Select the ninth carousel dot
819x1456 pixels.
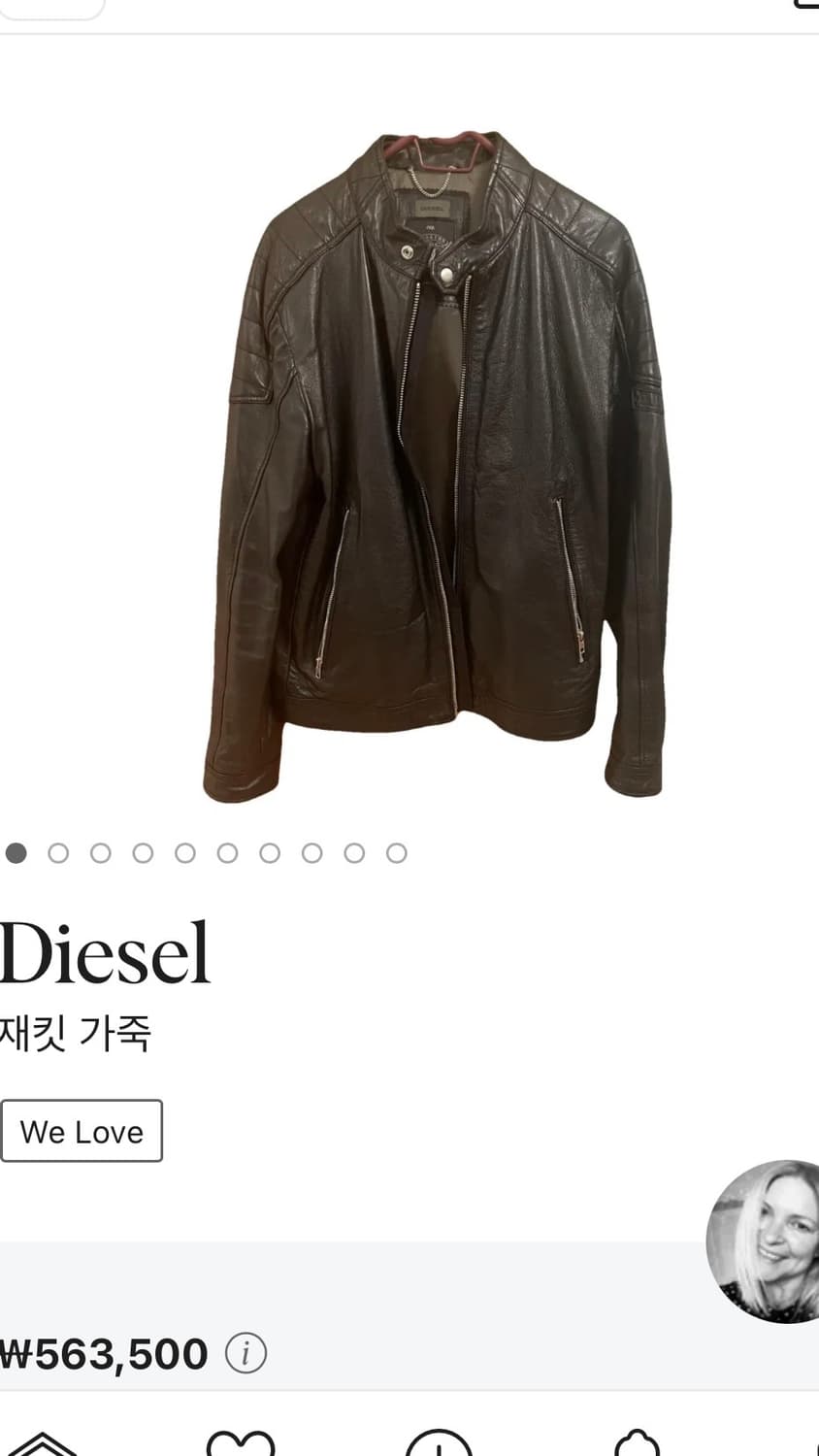pos(354,853)
